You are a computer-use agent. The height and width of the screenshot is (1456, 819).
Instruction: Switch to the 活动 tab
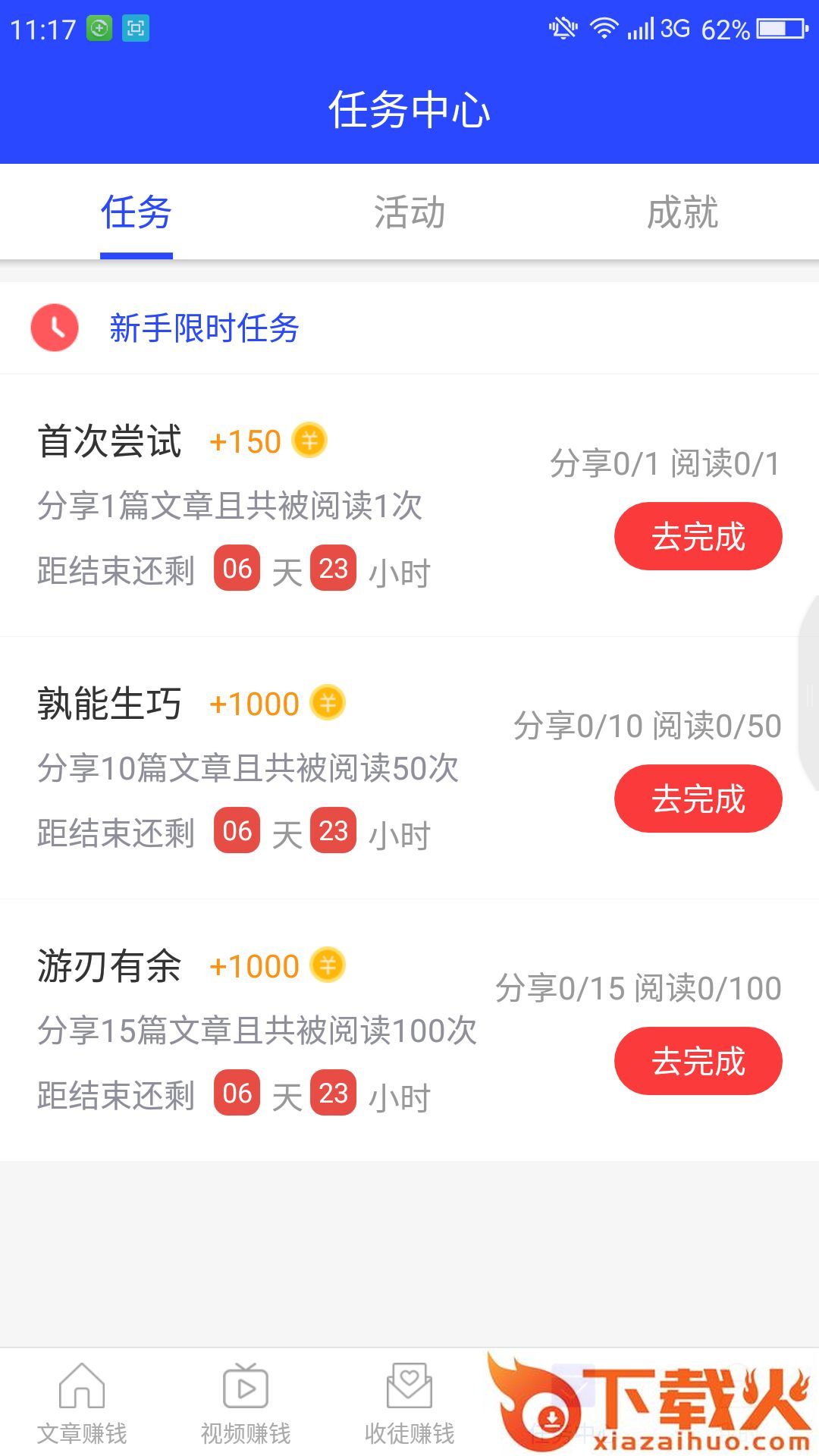pos(409,212)
